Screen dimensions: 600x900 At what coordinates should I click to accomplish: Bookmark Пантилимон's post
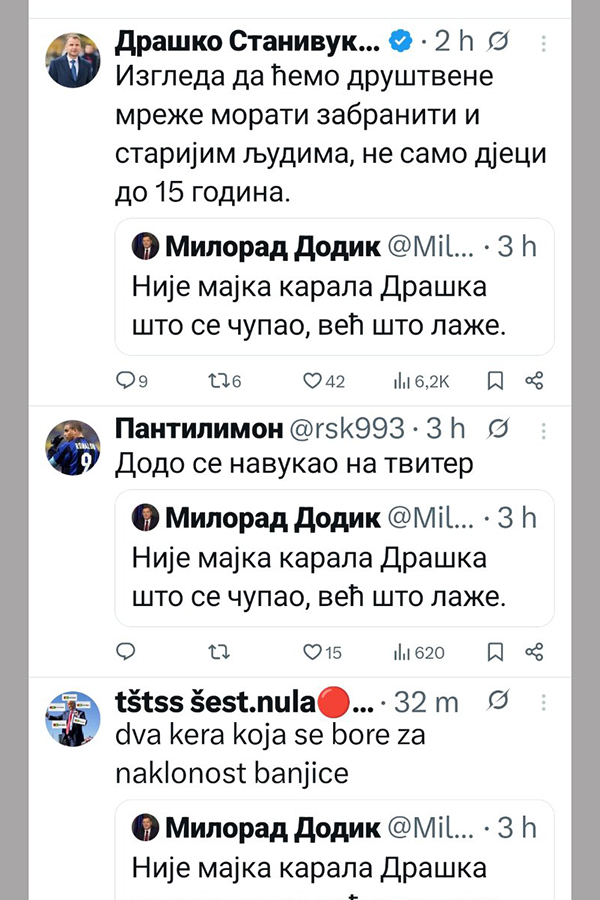pos(495,652)
